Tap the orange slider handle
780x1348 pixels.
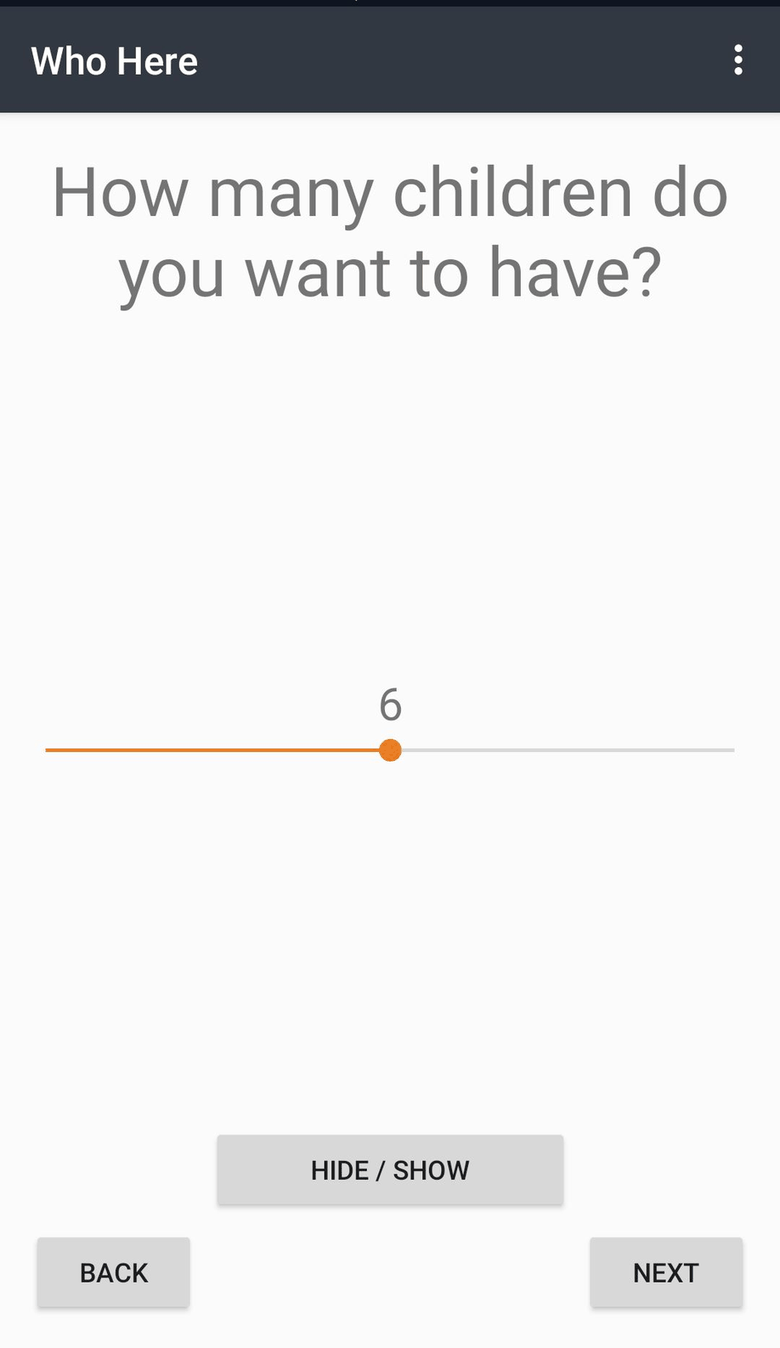(390, 750)
